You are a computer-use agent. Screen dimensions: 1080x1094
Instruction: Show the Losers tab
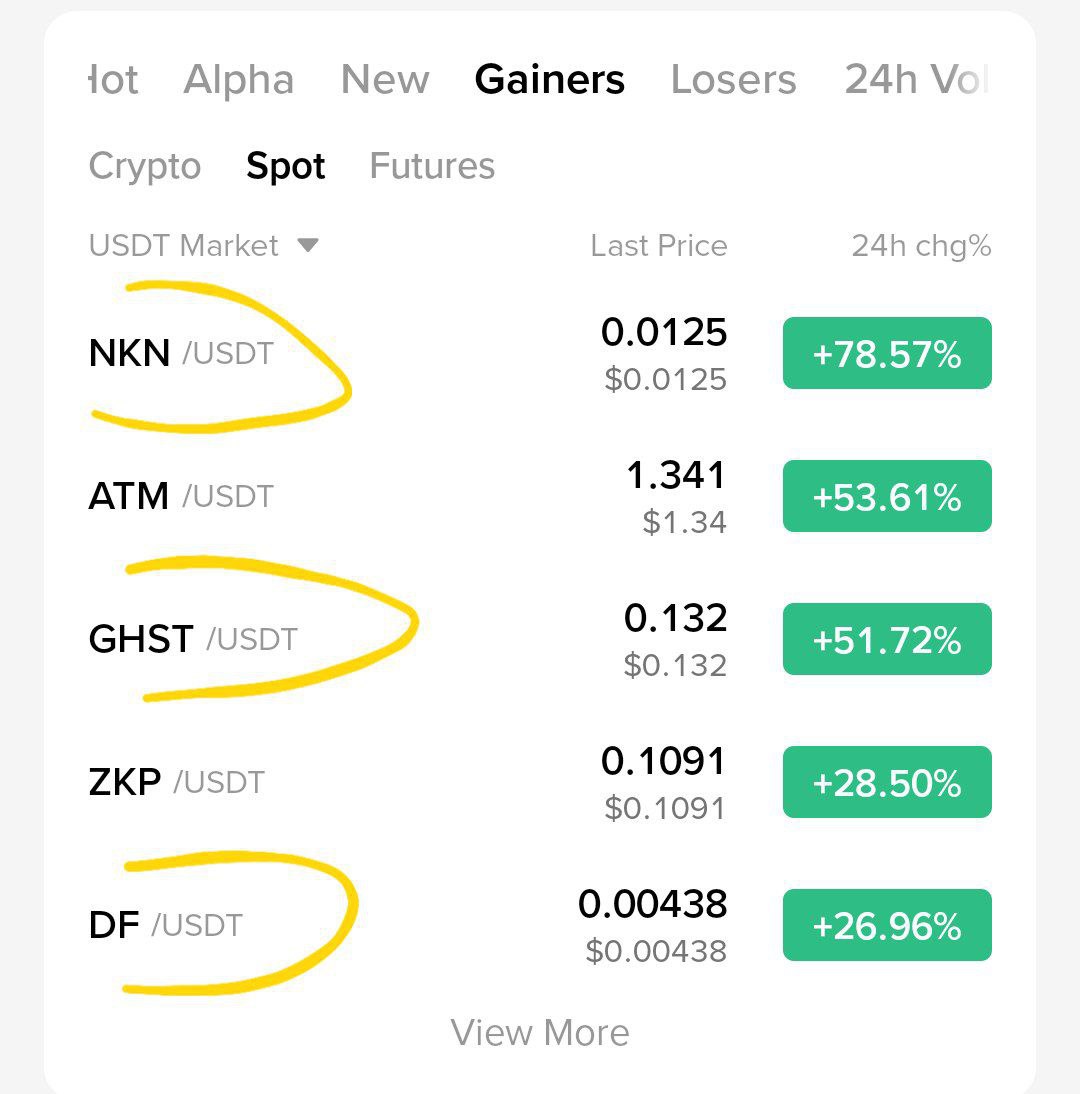tap(733, 80)
